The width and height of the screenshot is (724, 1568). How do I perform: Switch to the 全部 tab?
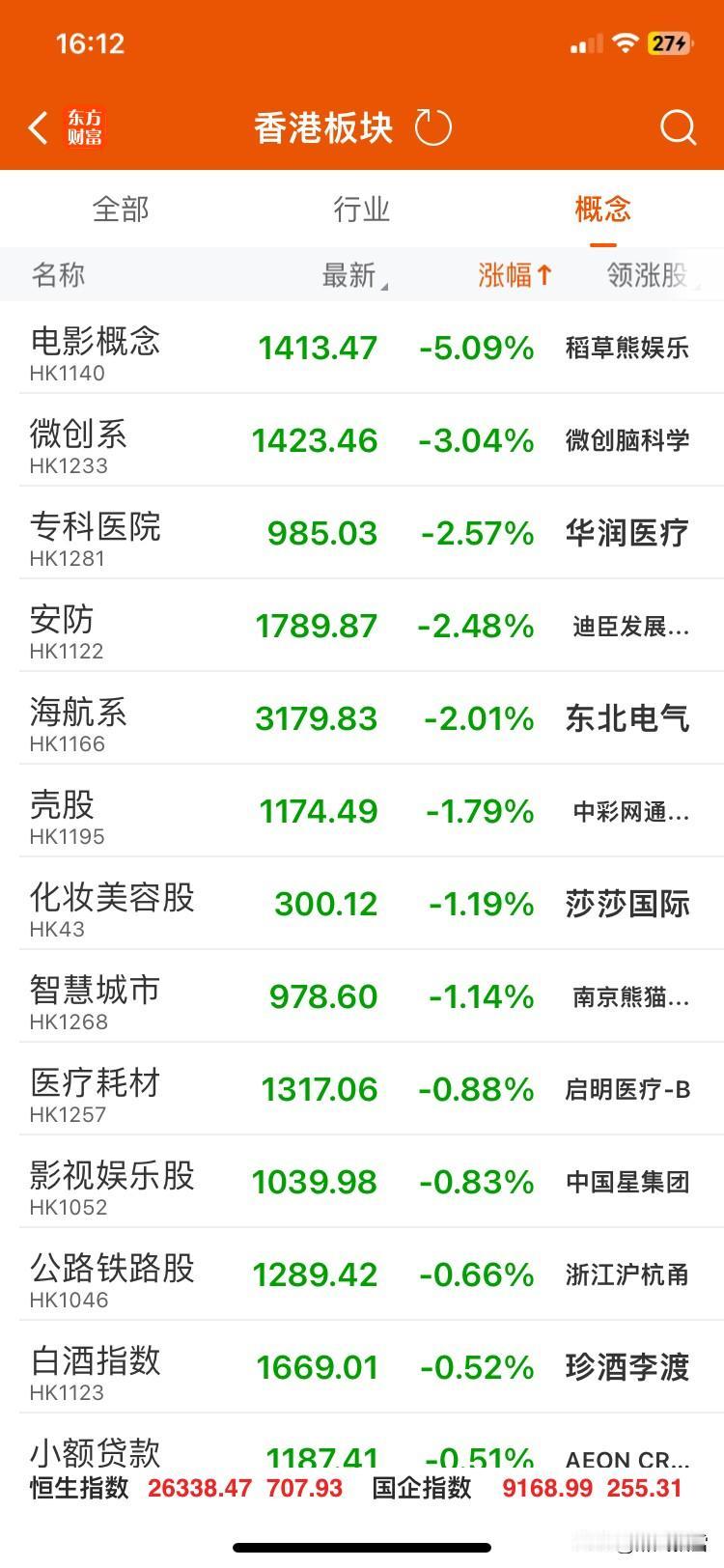pos(121,209)
